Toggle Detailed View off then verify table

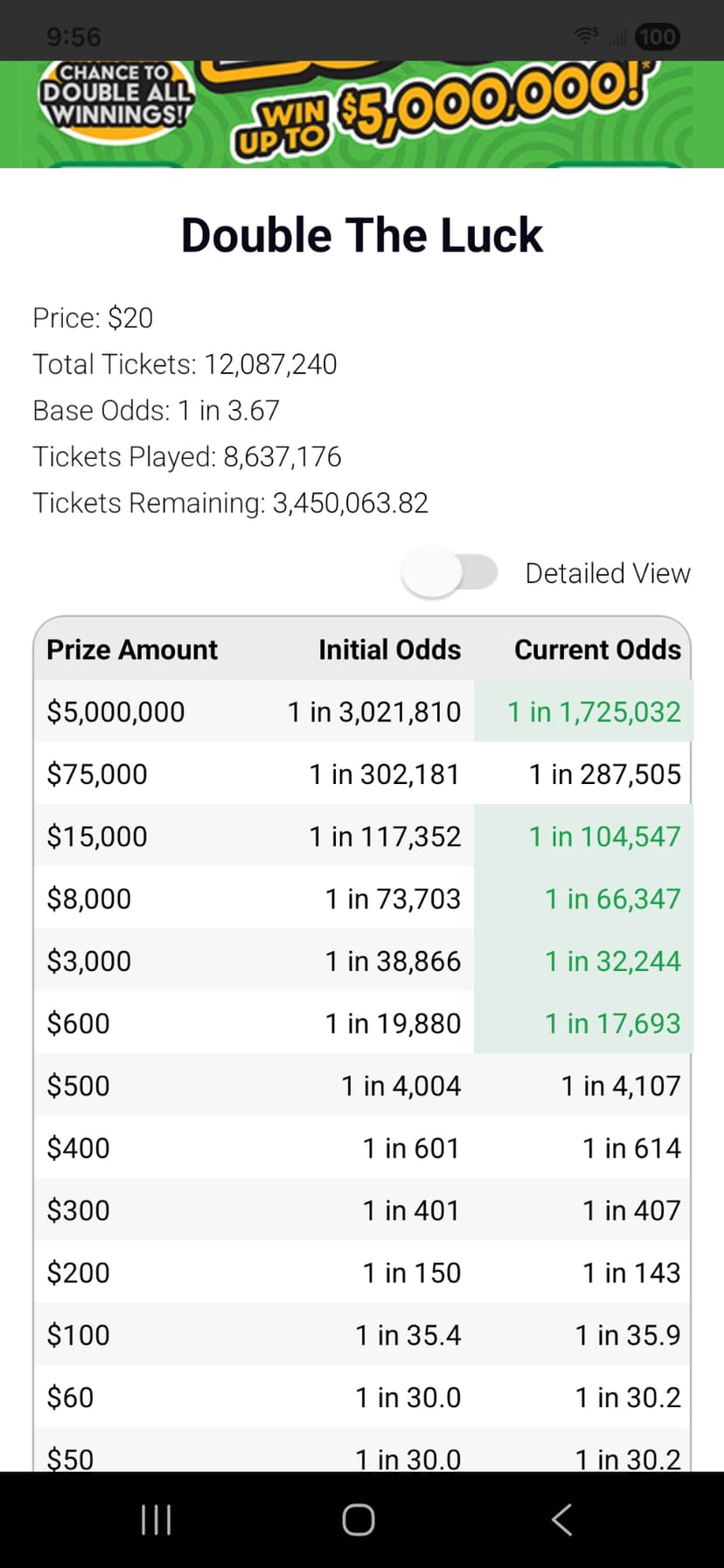[x=449, y=572]
